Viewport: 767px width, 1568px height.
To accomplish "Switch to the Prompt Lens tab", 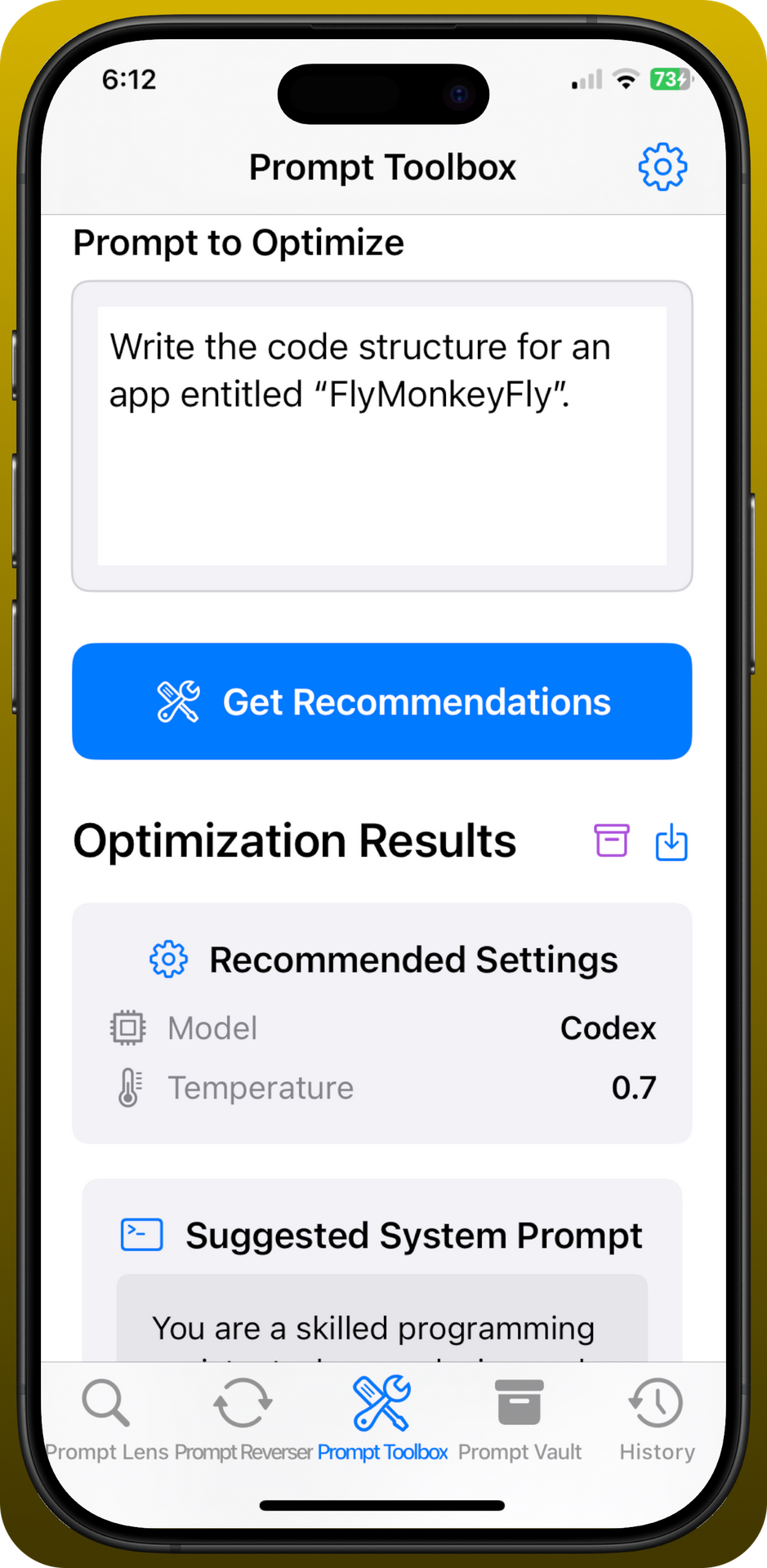I will [106, 1419].
